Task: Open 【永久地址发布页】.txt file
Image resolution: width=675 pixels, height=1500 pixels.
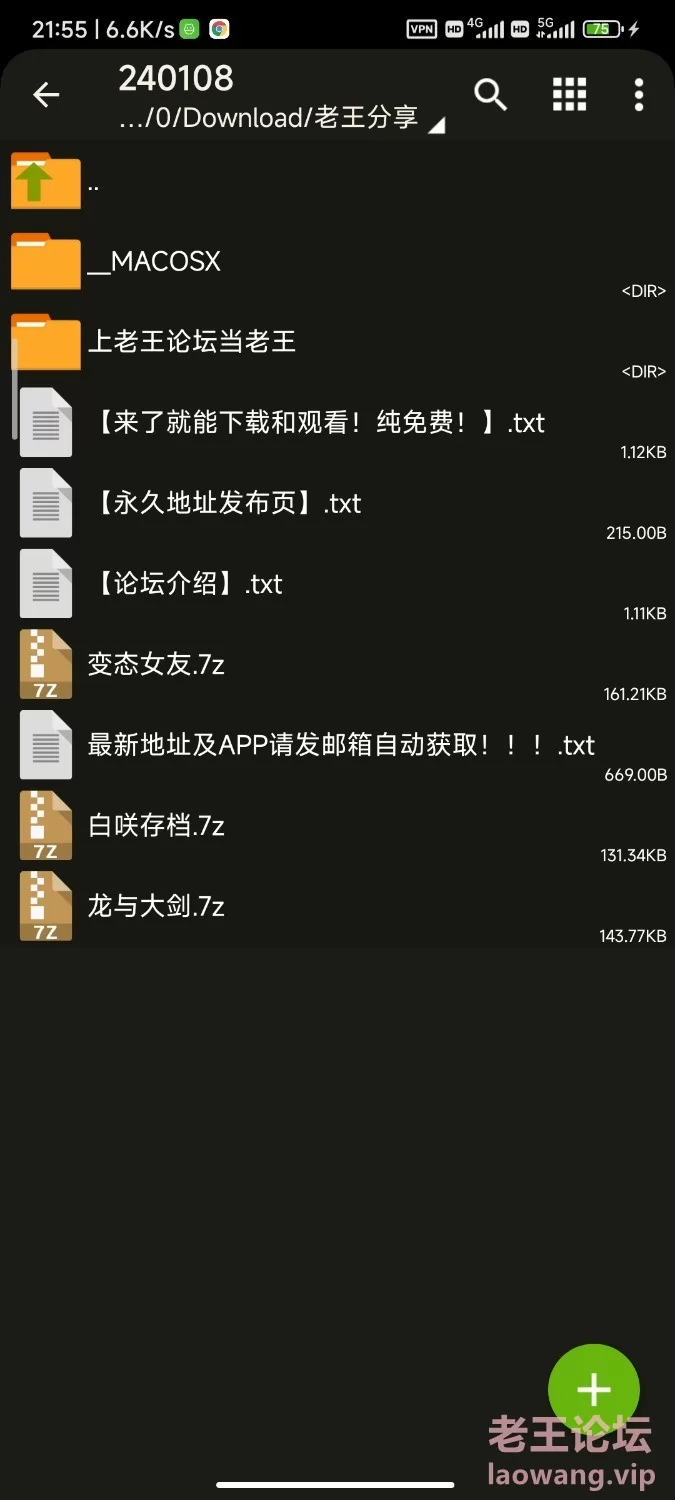Action: 337,504
